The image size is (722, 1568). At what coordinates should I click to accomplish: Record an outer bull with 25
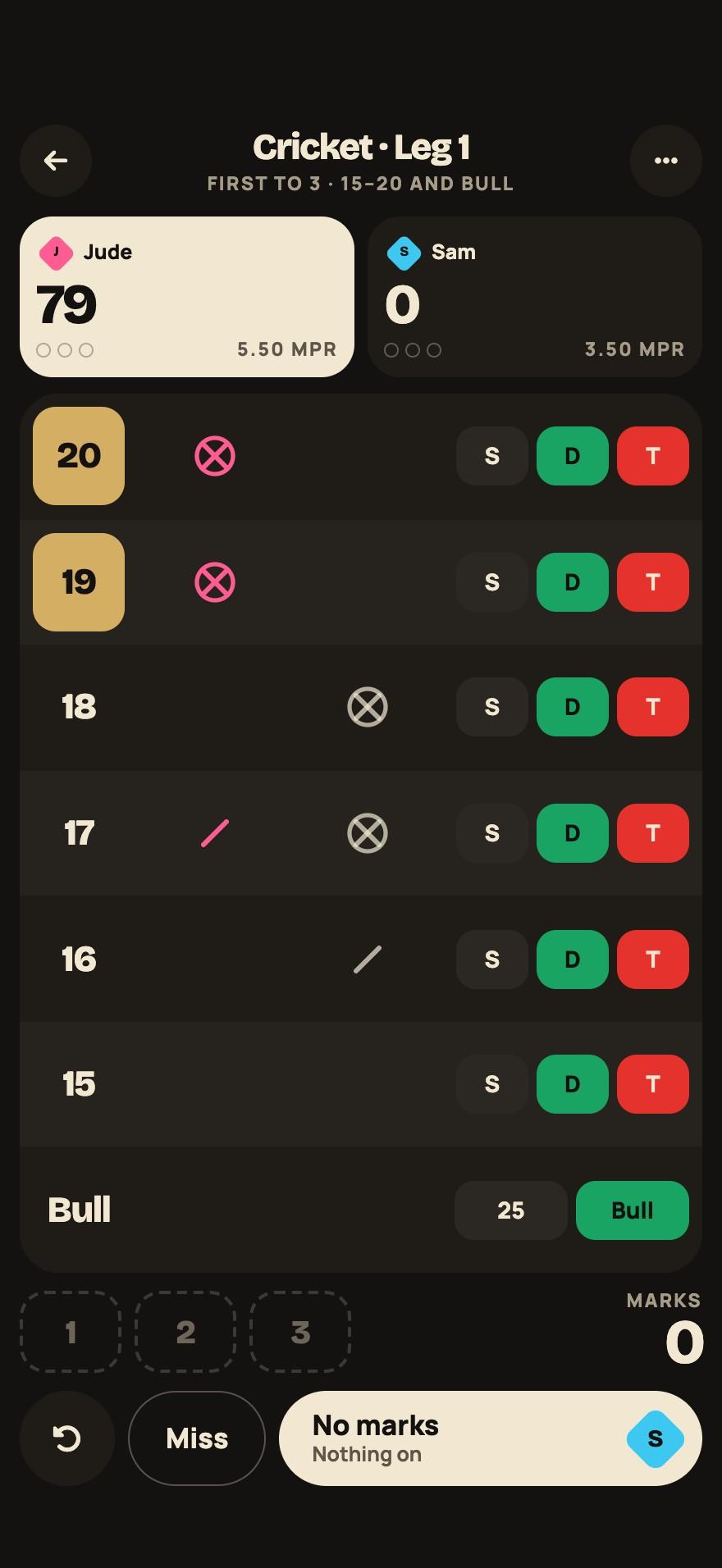point(511,1210)
